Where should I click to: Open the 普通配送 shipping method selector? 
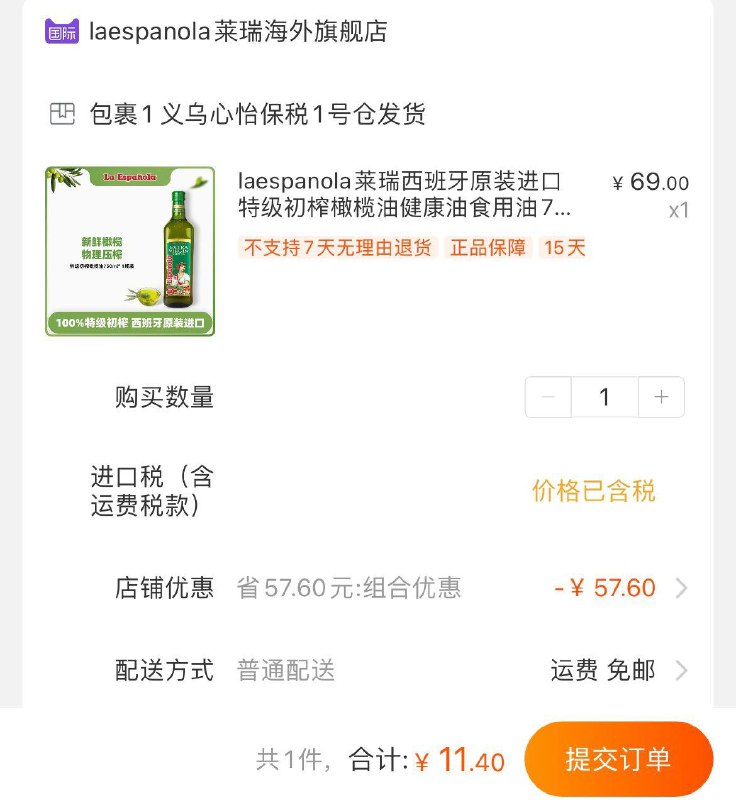tap(286, 672)
